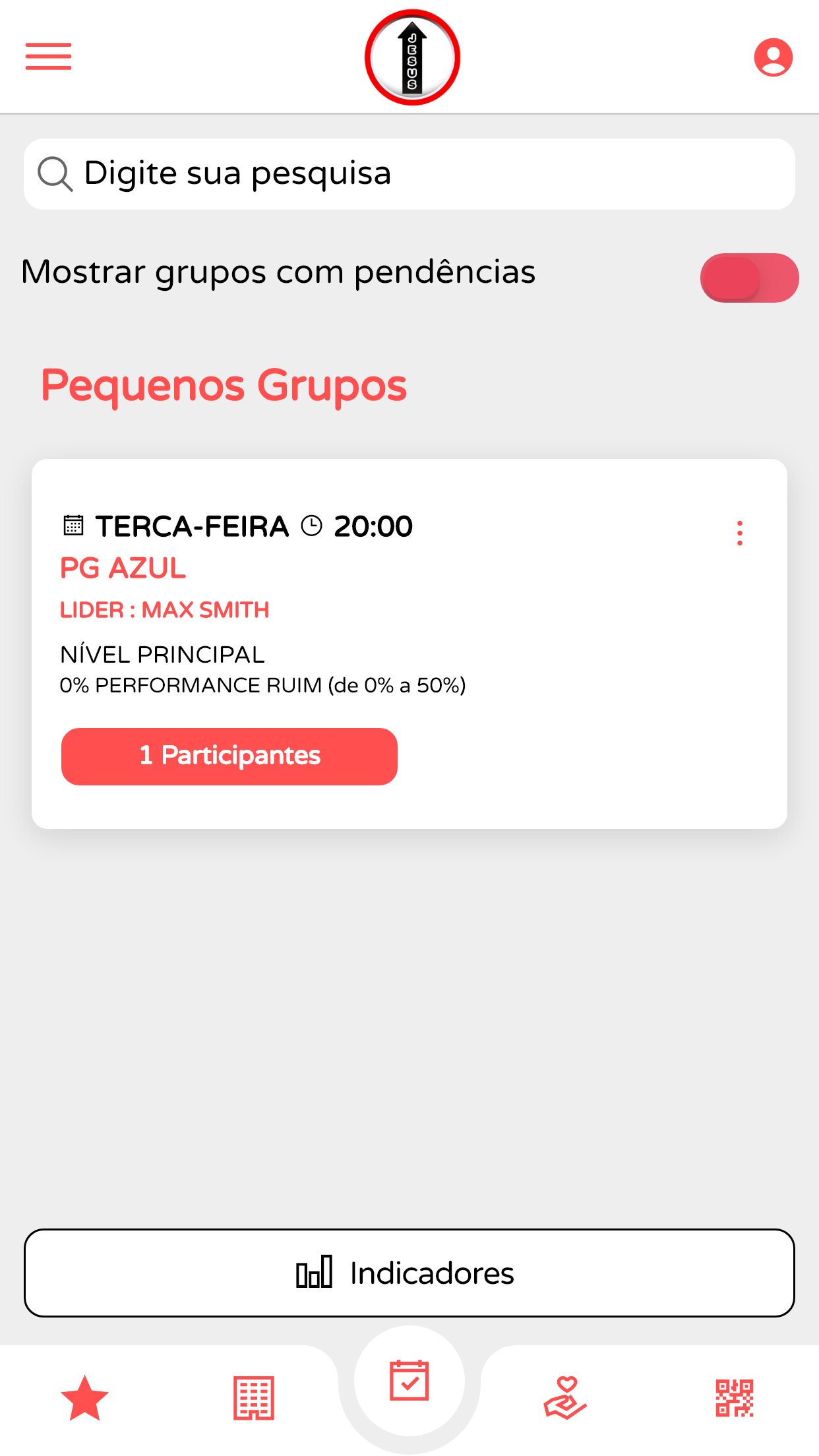819x1456 pixels.
Task: Tap the Digite sua pesquisa search field
Action: (x=409, y=174)
